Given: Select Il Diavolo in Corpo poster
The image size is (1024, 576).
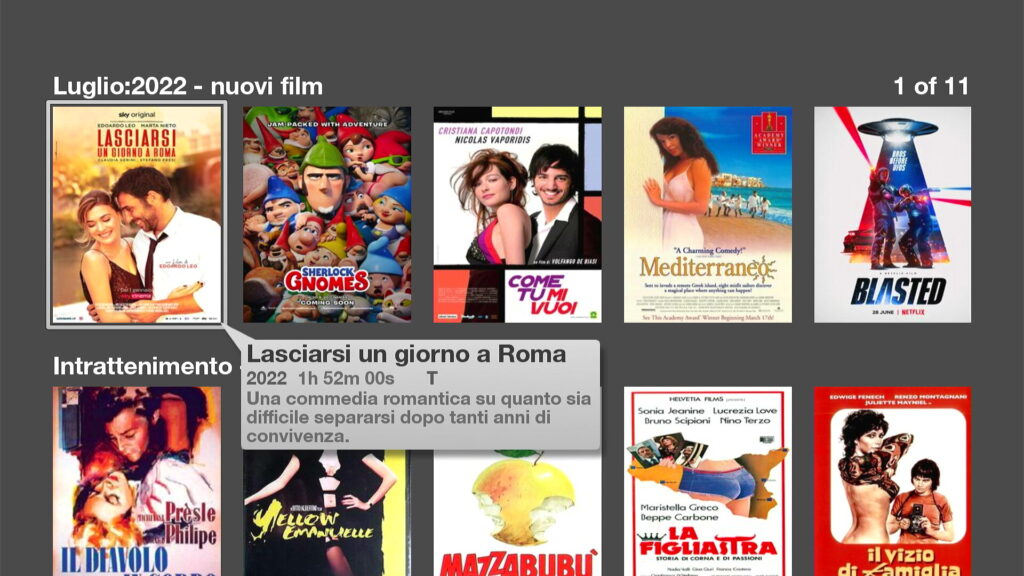Looking at the screenshot, I should 136,490.
